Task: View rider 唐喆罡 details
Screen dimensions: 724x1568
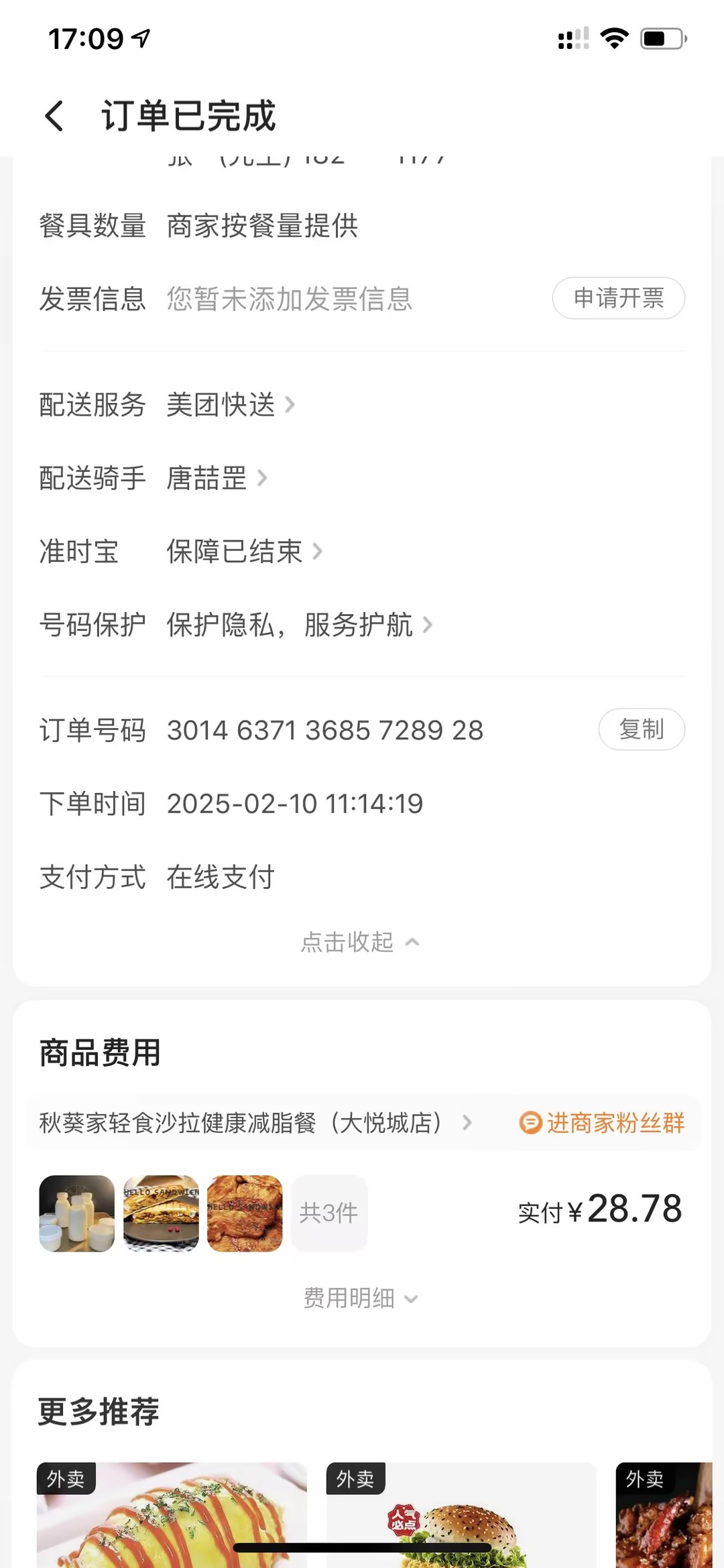Action: point(217,479)
